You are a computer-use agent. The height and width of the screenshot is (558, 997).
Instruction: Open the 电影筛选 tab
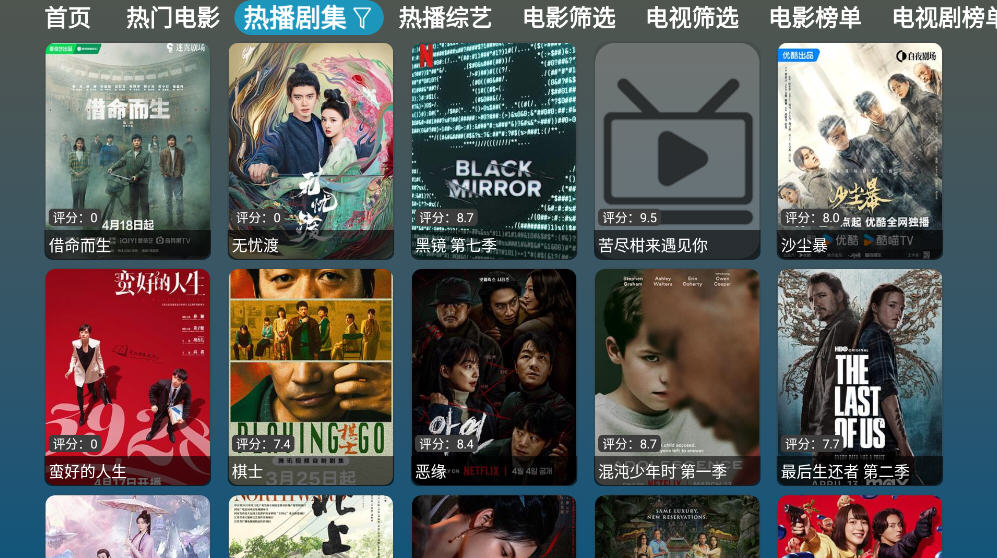(x=569, y=18)
